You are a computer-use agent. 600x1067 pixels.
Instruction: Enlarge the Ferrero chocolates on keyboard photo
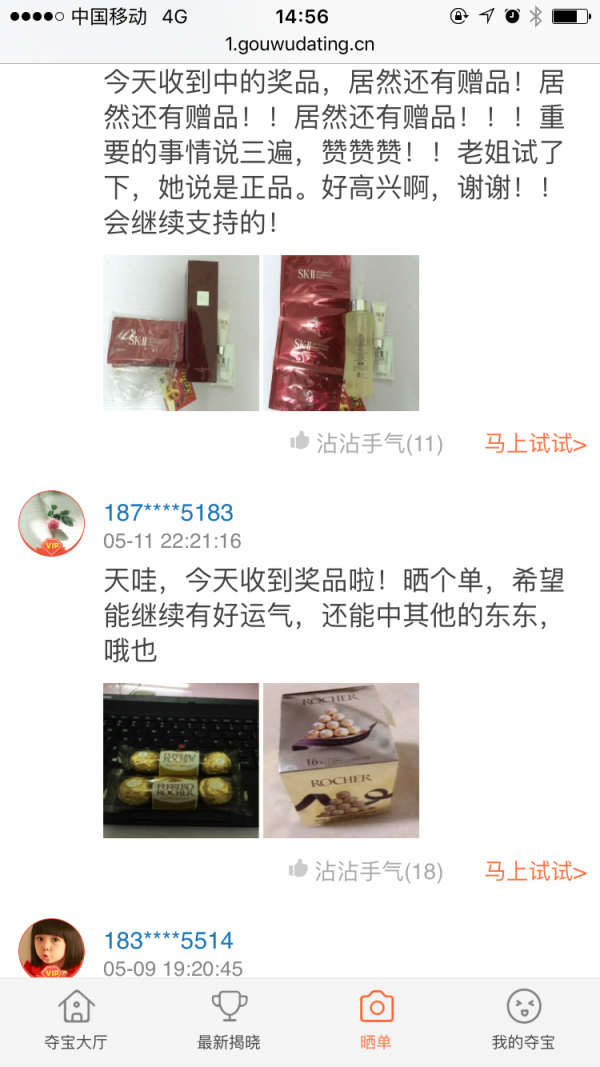coord(181,760)
